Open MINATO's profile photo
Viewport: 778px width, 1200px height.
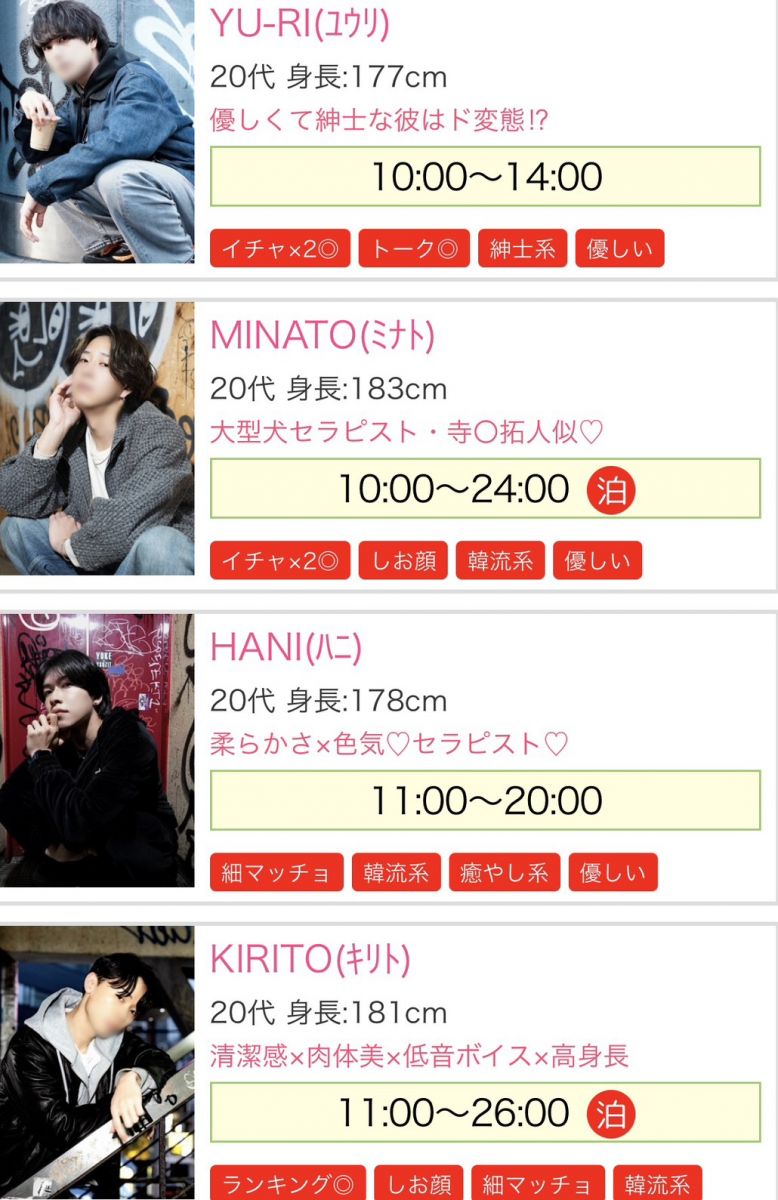[x=97, y=438]
